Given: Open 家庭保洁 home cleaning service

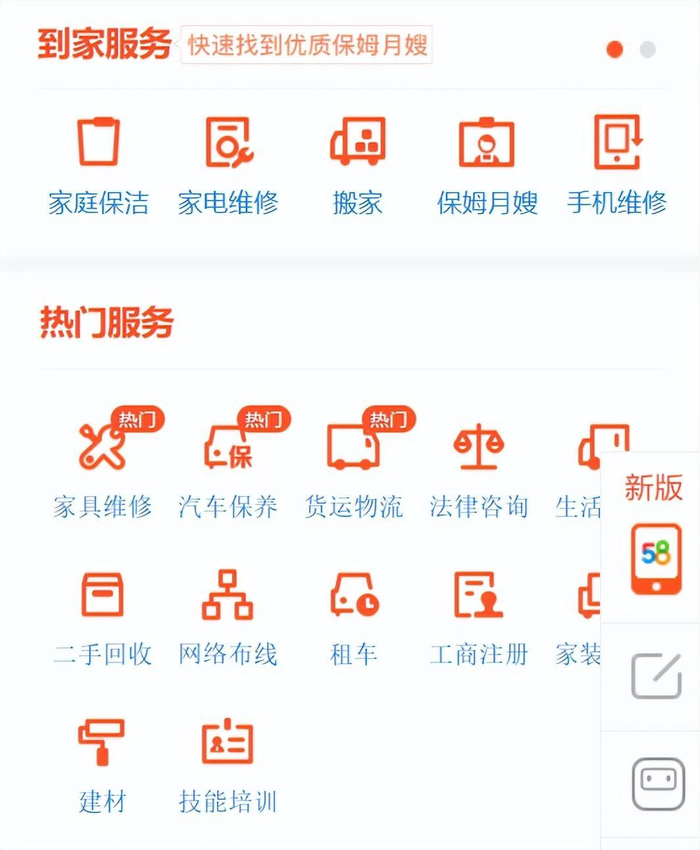Looking at the screenshot, I should click(98, 165).
